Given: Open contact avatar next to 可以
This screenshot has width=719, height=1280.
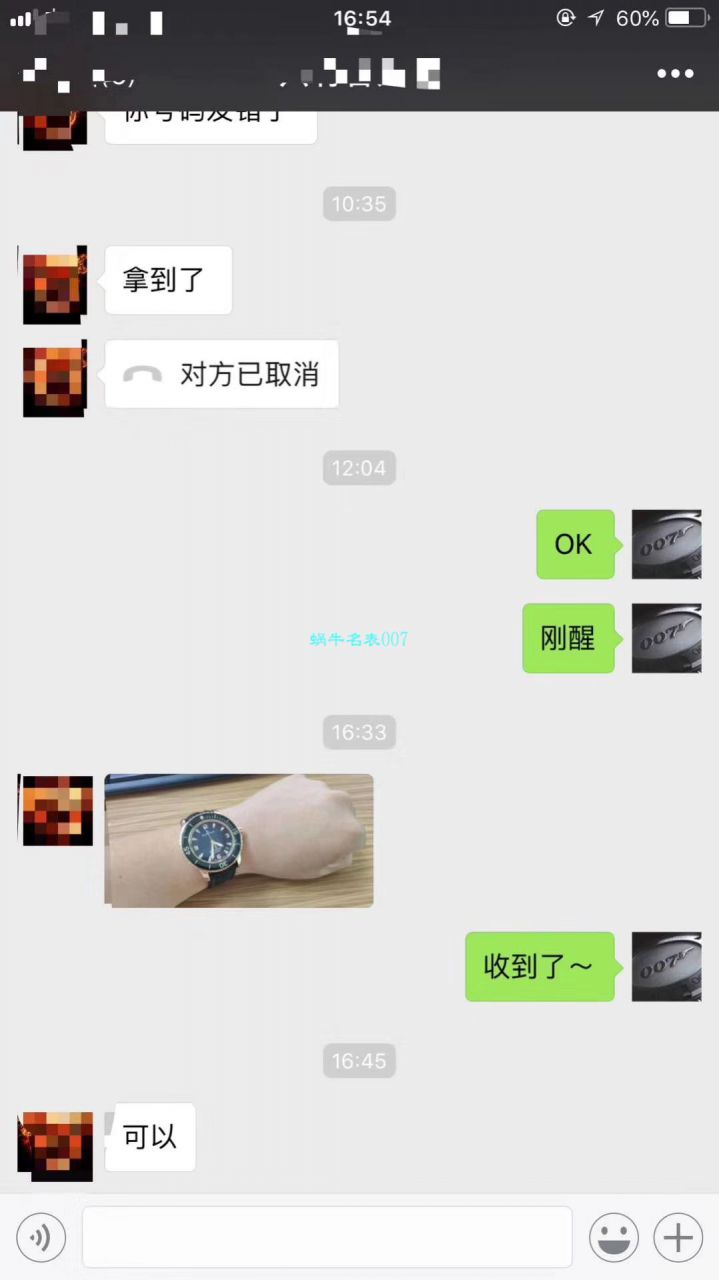Looking at the screenshot, I should pyautogui.click(x=56, y=1144).
